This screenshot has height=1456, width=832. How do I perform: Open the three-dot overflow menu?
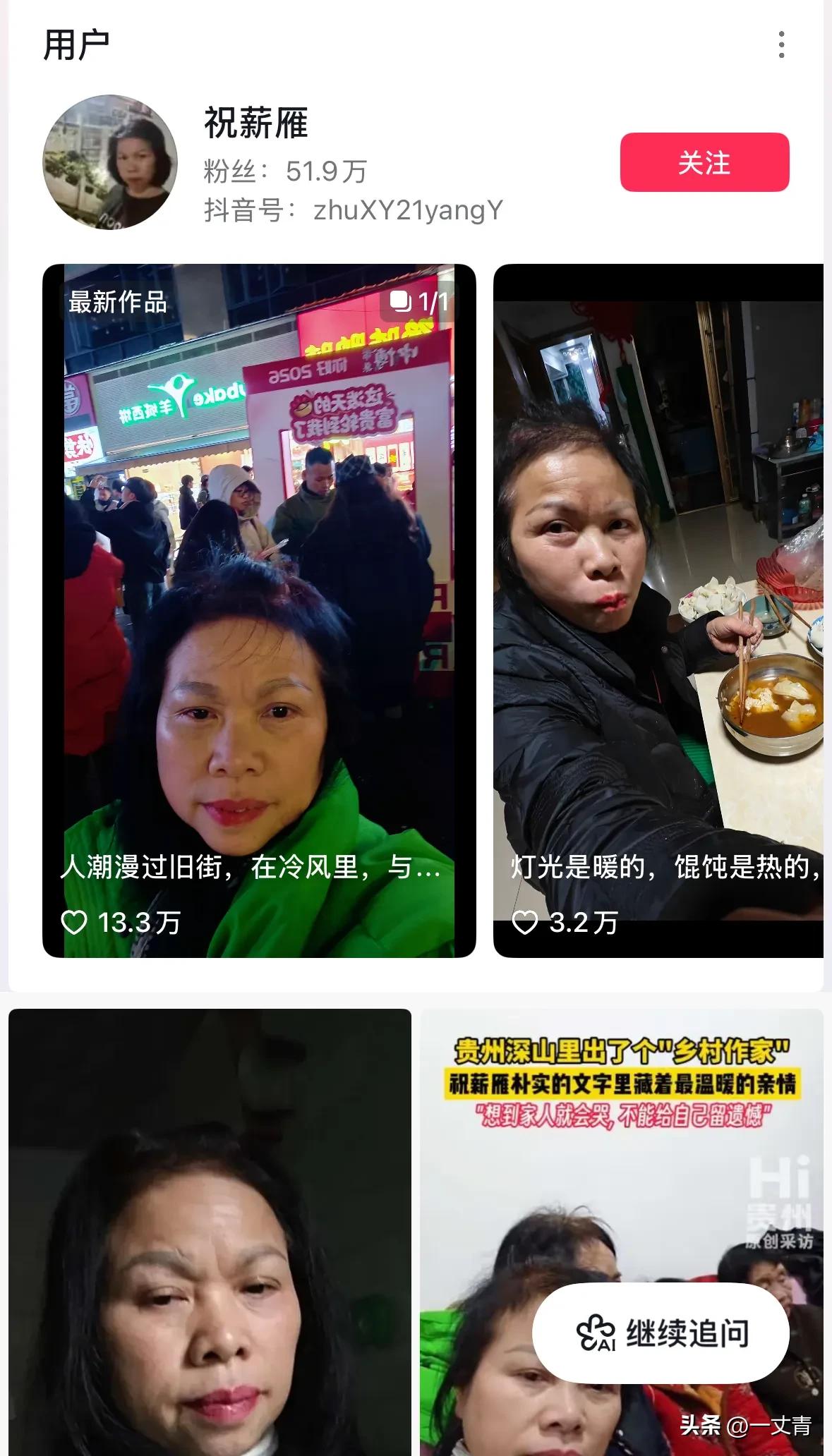[x=782, y=44]
